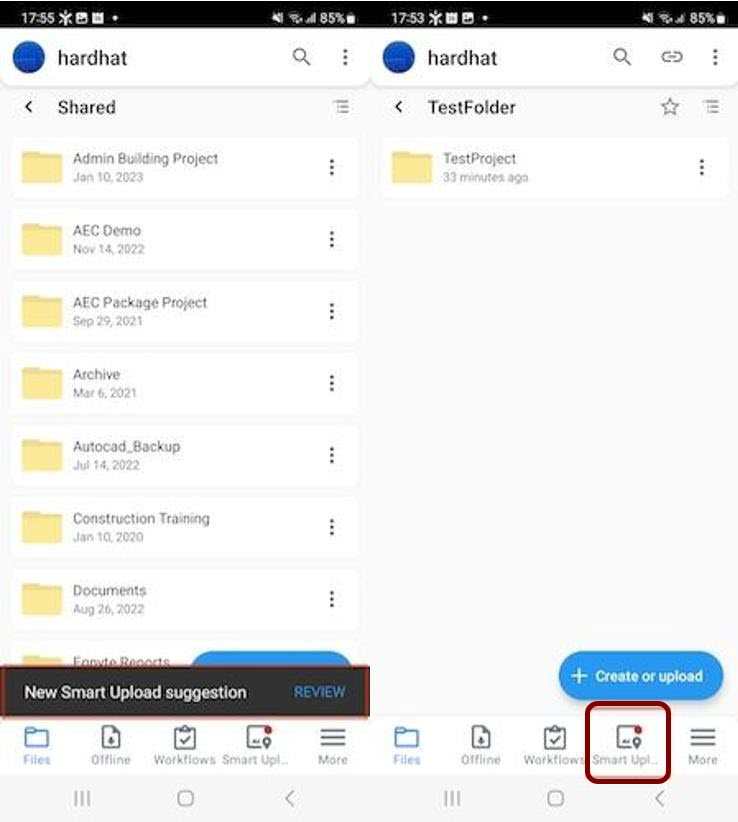Open the AEC Demo folder

coord(107,239)
